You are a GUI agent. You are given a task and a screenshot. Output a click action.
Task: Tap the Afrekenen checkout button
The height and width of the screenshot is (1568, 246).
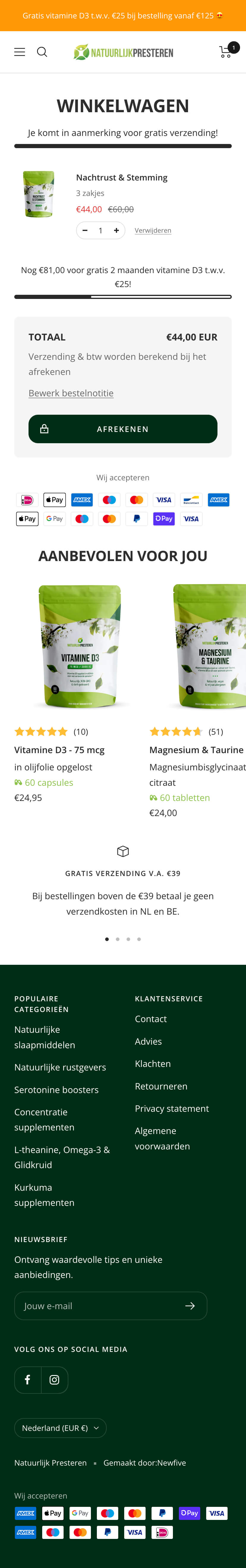123,429
